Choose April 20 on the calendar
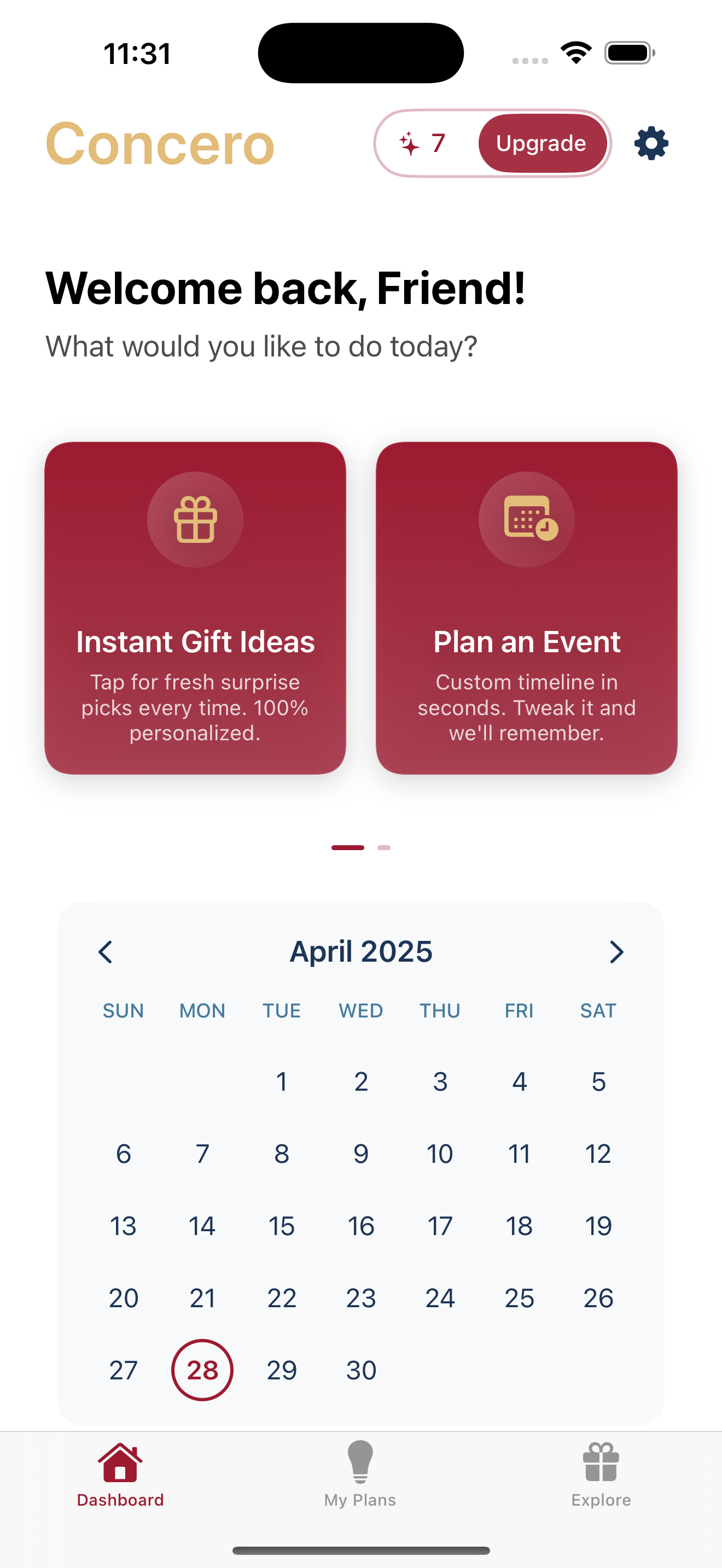722x1568 pixels. [x=123, y=1298]
